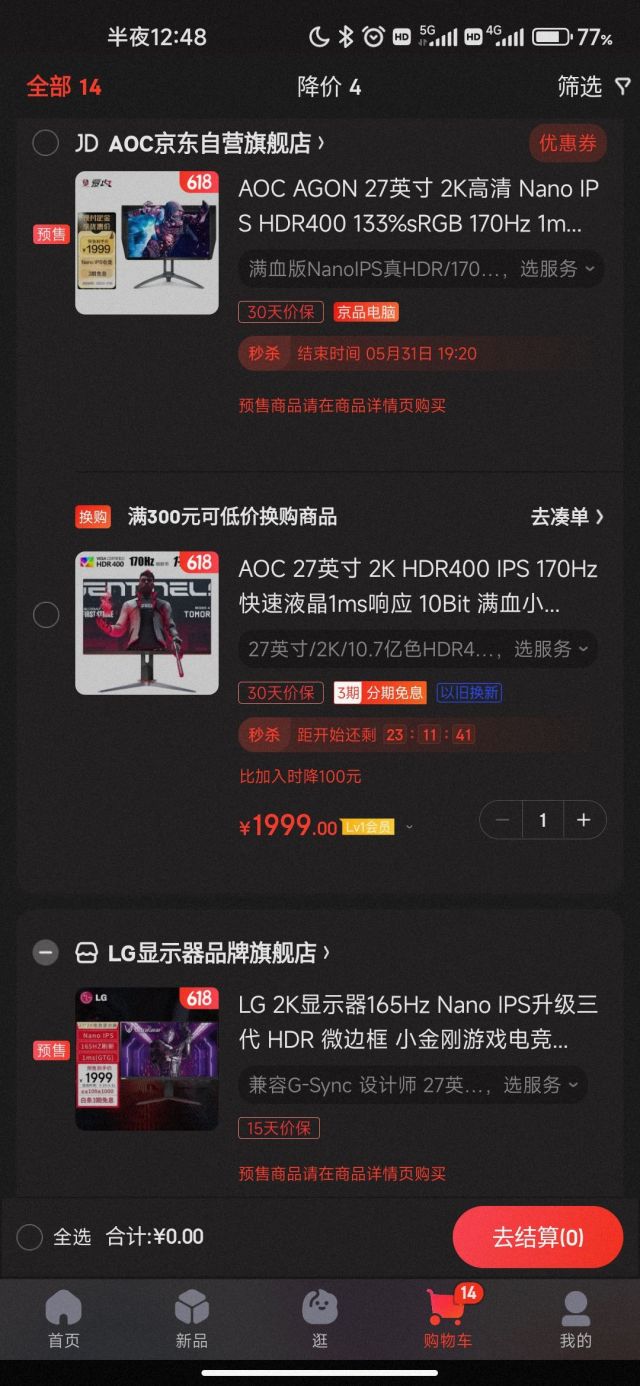Tap 去凑单 to add more items
Viewport: 640px width, 1386px height.
point(567,516)
